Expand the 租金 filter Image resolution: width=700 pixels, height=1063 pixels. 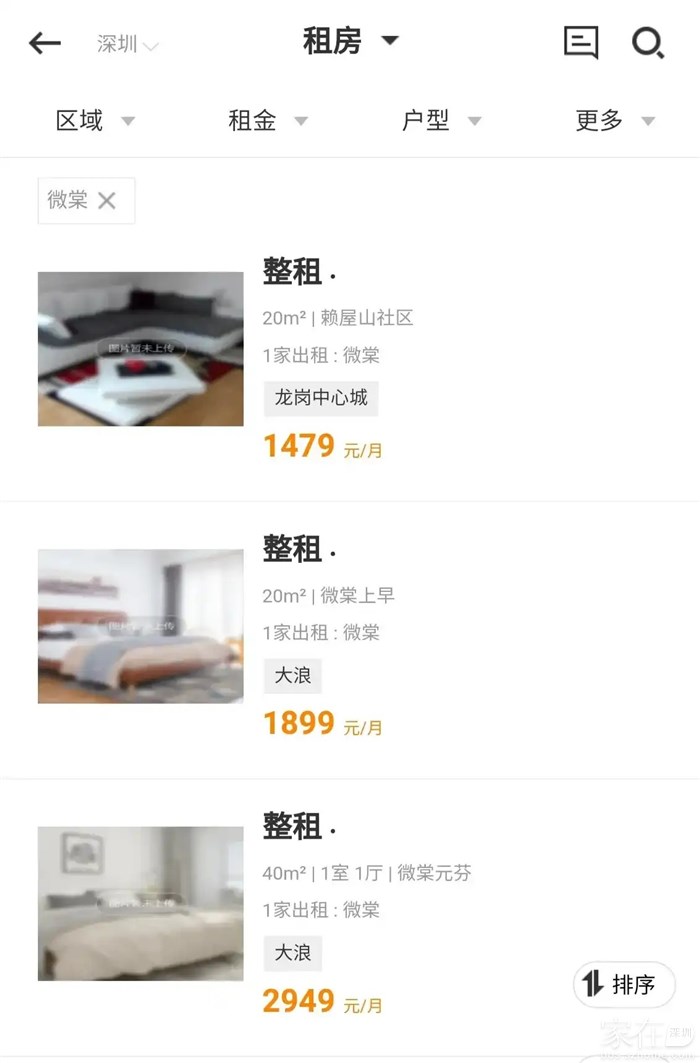[267, 121]
